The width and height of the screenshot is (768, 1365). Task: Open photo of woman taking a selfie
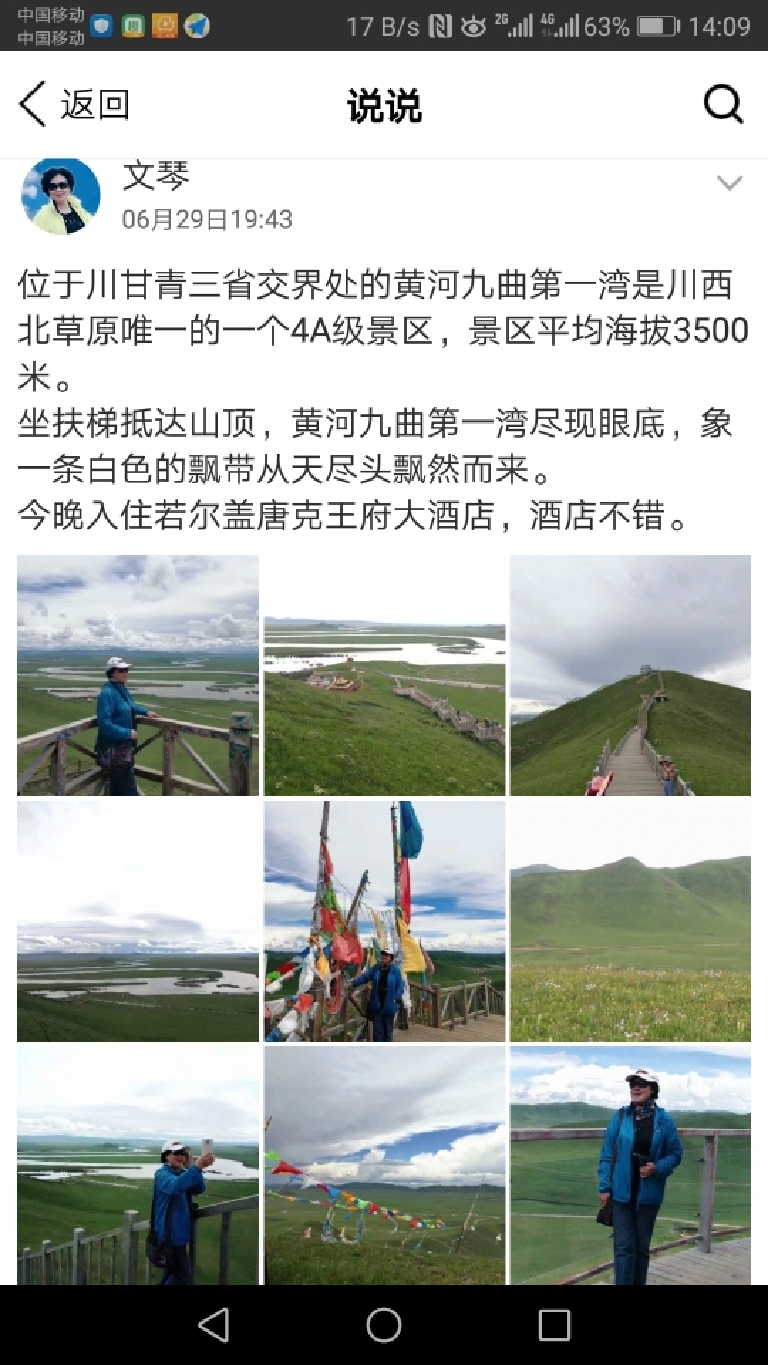coord(138,1165)
